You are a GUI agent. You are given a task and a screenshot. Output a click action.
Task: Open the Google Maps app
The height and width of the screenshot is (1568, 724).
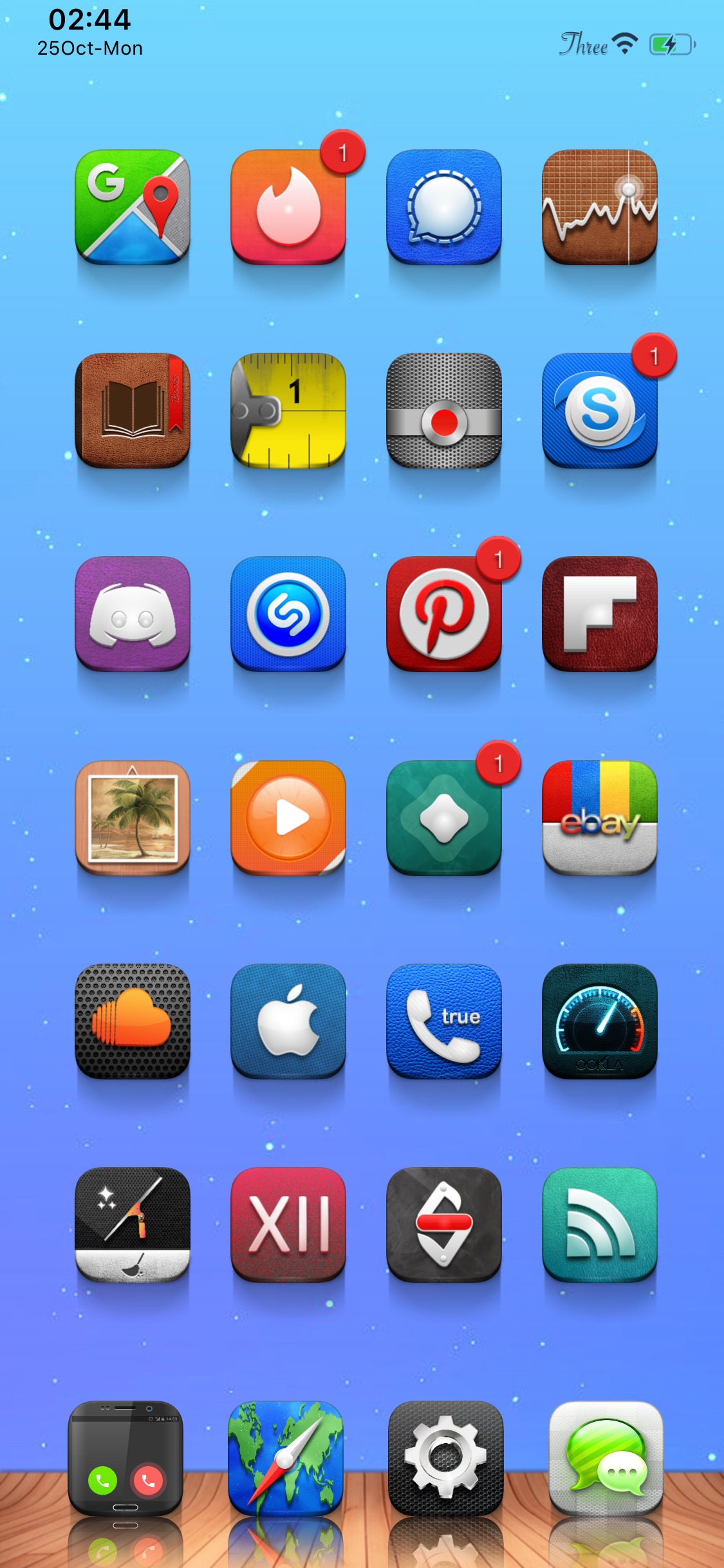[x=133, y=207]
